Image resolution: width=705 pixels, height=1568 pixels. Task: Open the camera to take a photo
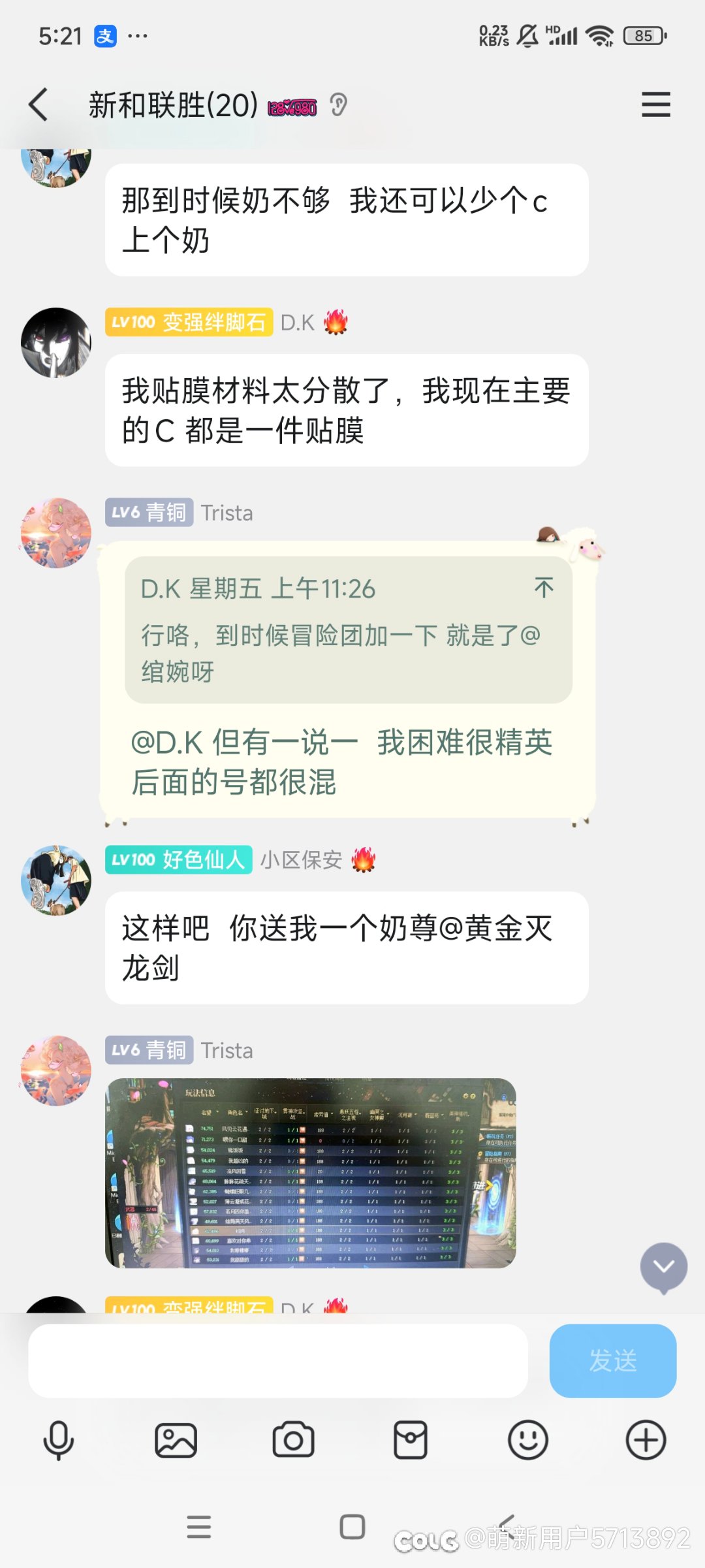tap(293, 1440)
